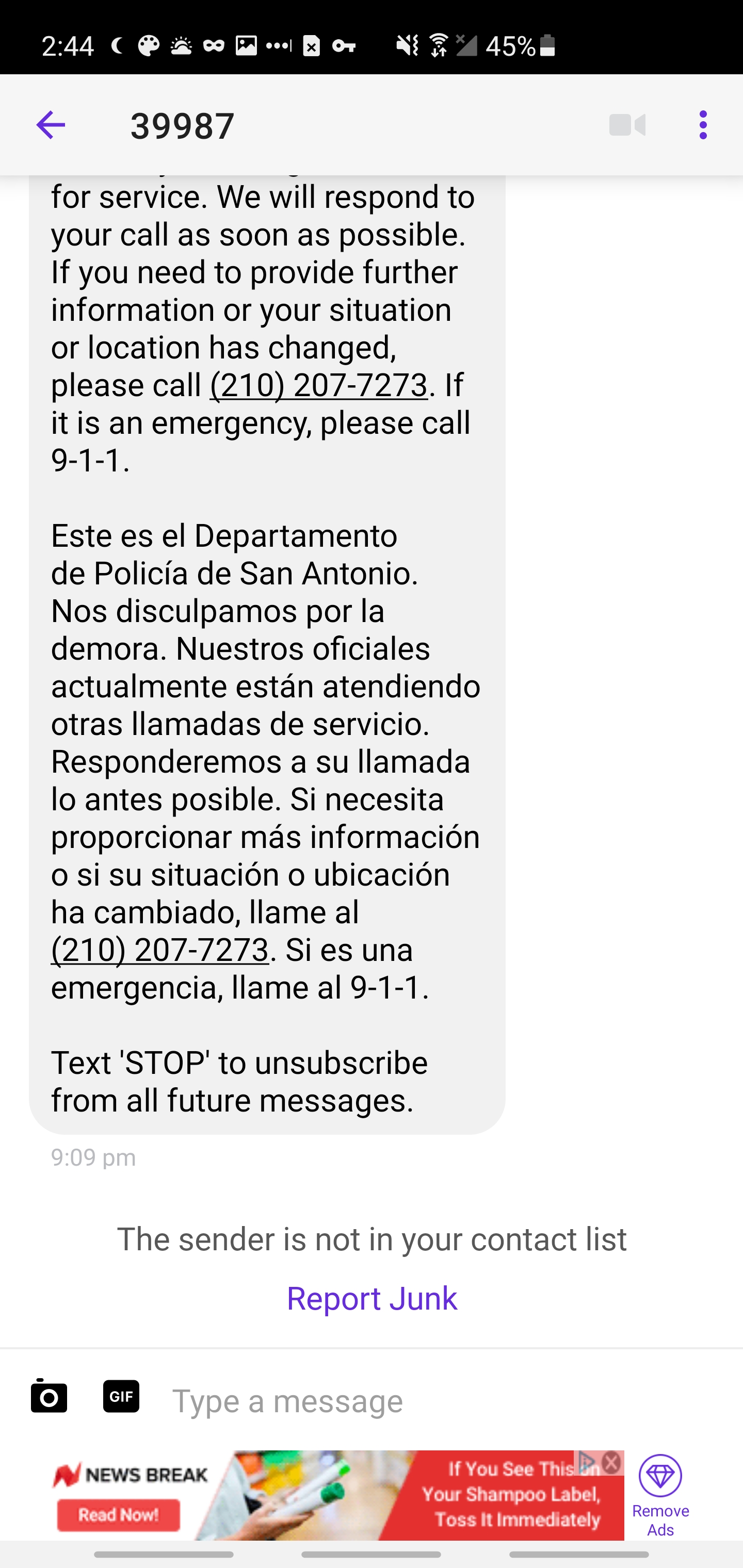Viewport: 743px width, 1568px height.
Task: Focus the Type a message field
Action: click(426, 1400)
